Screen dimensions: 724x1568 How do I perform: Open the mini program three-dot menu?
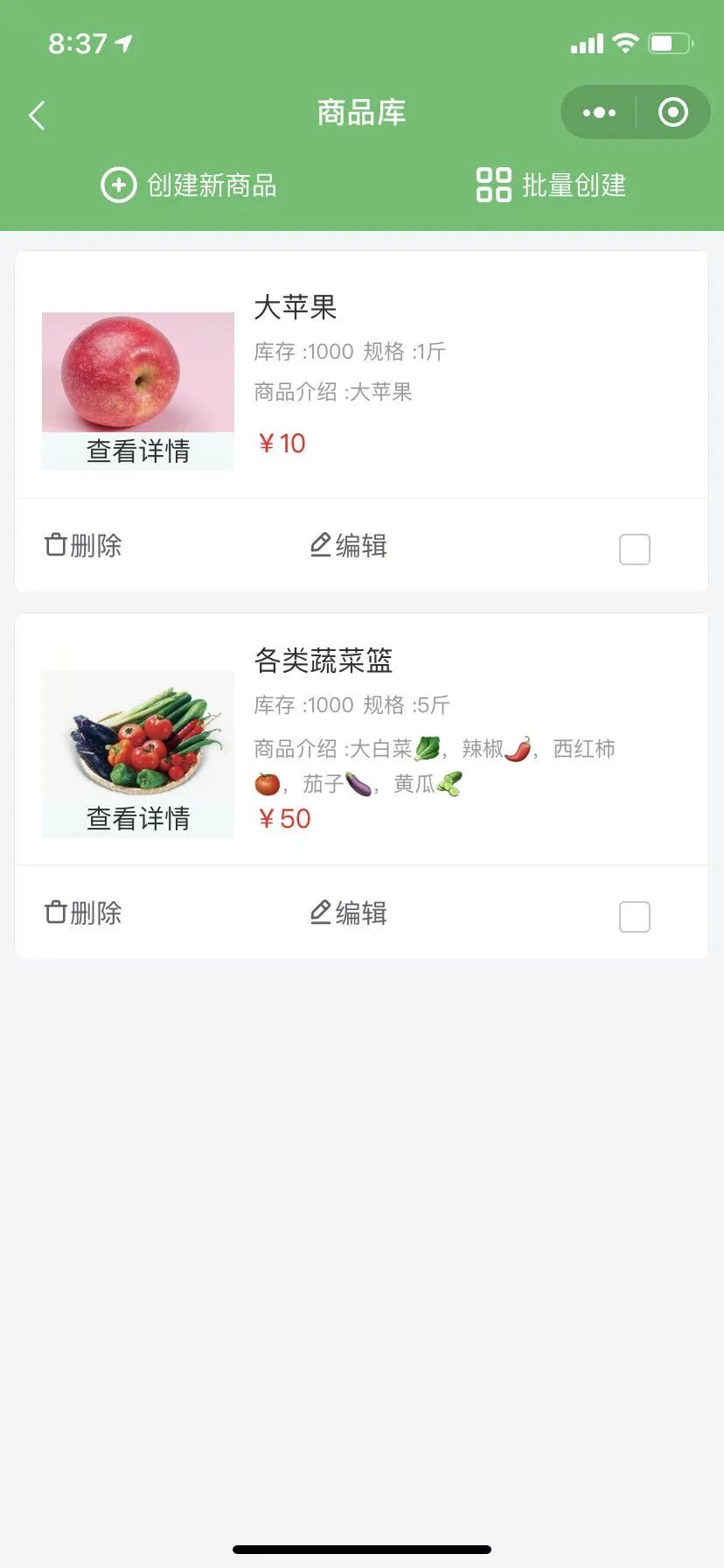click(x=599, y=112)
